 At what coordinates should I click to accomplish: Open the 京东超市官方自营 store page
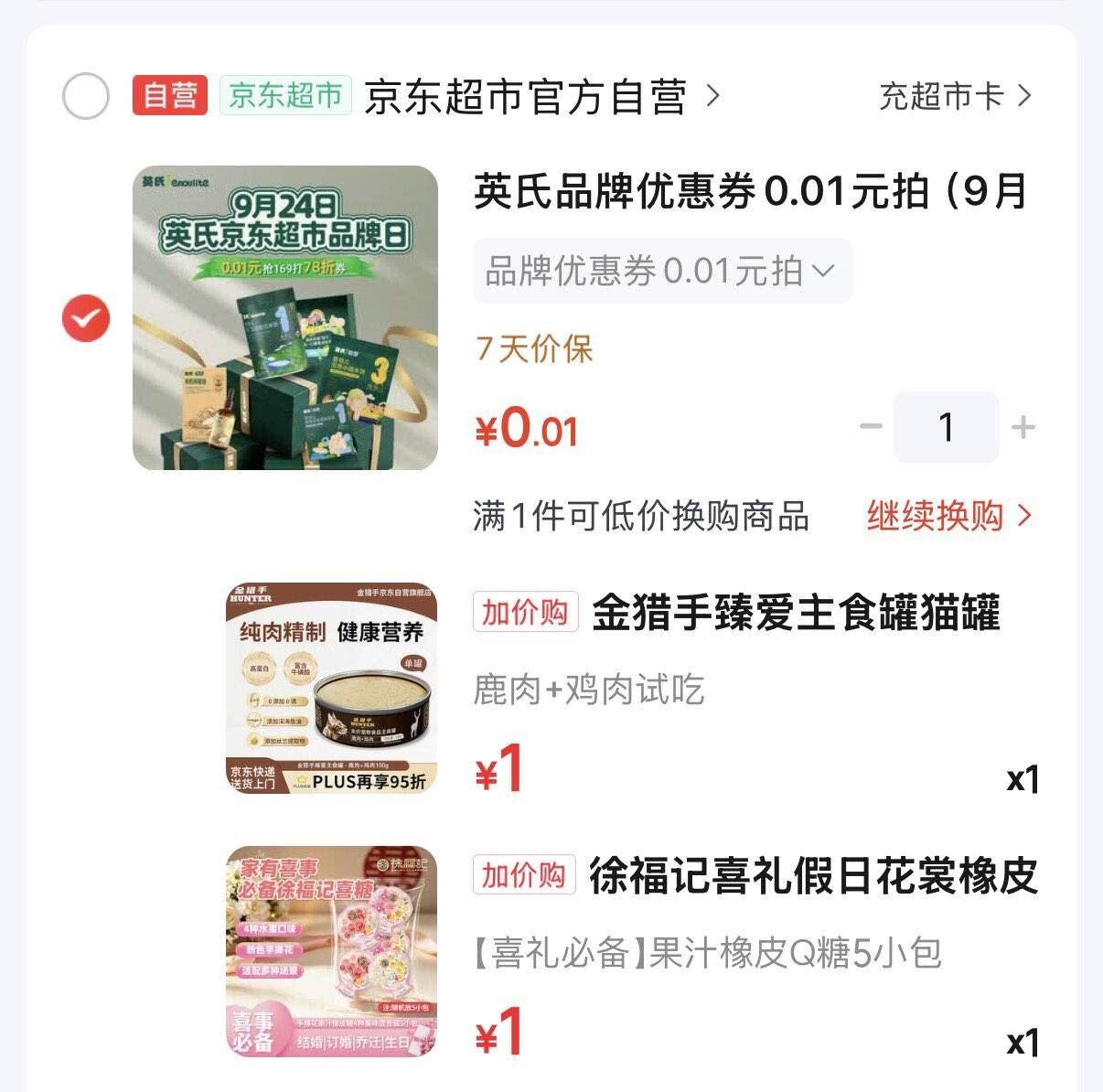(542, 96)
